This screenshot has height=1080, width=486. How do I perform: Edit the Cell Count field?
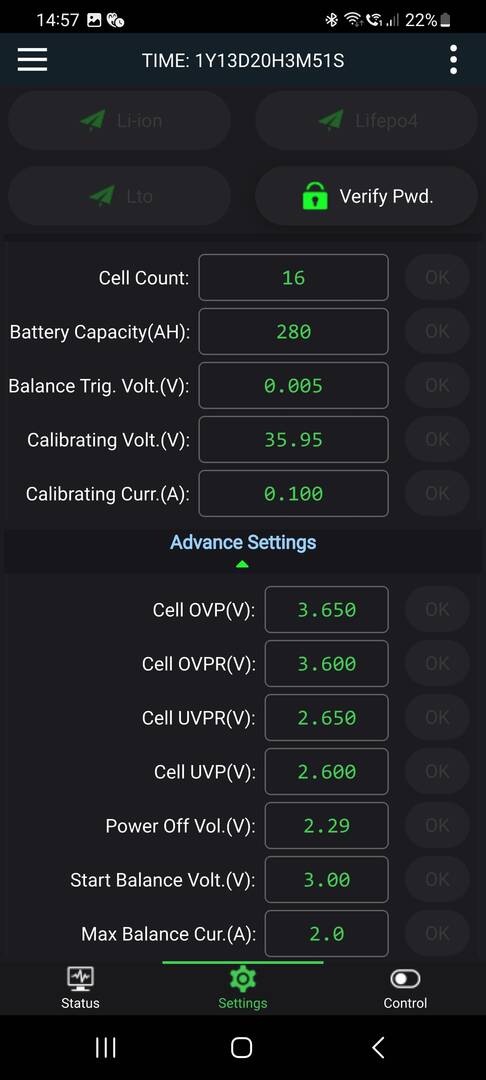(x=293, y=278)
